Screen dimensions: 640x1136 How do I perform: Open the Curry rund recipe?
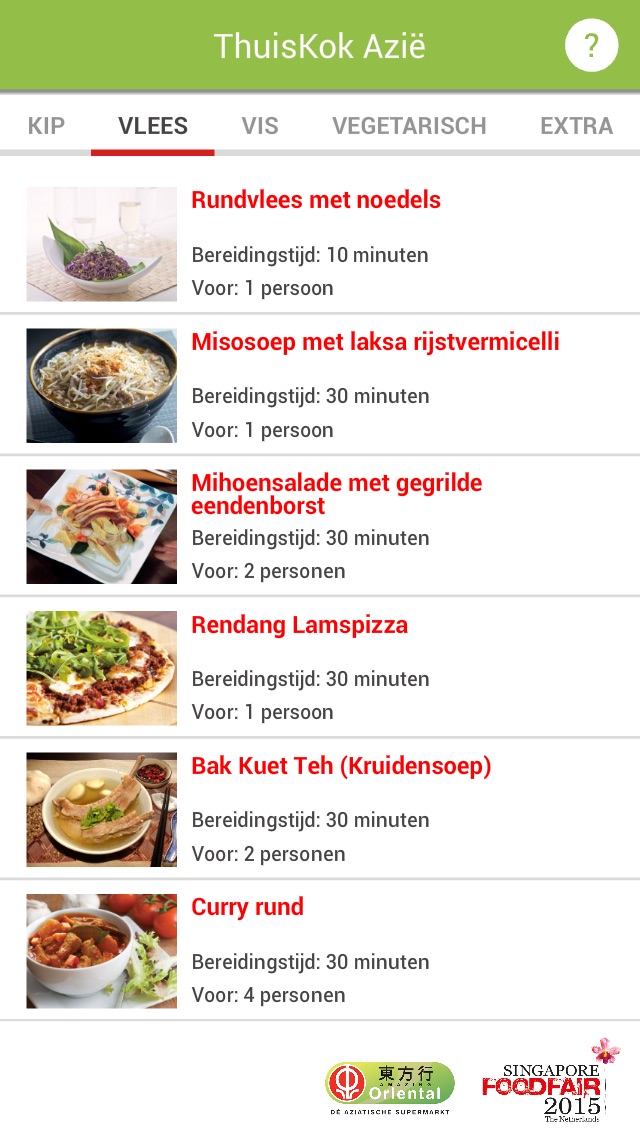320,951
